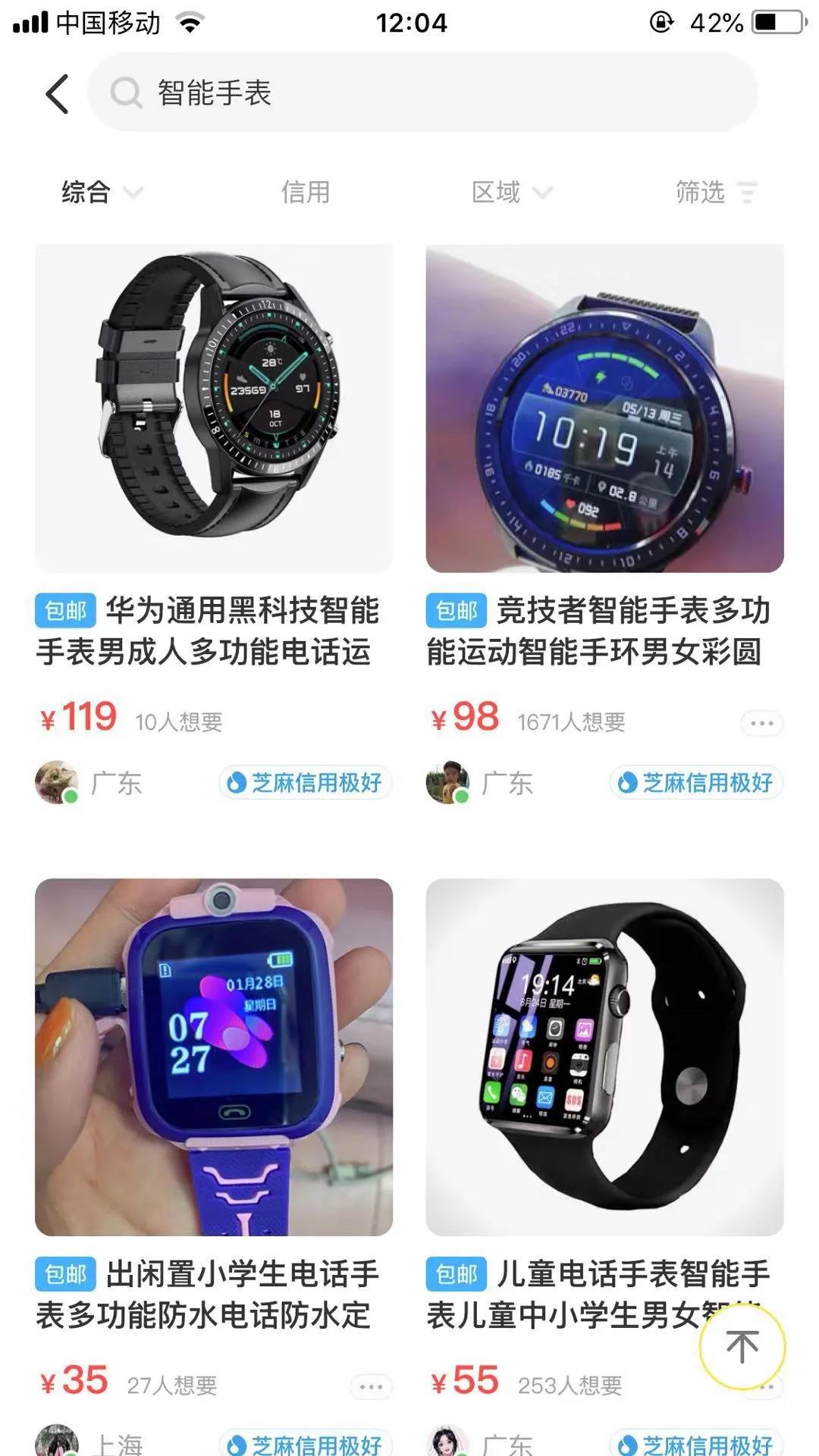
Task: Expand the 综合 sort dropdown
Action: [x=101, y=193]
